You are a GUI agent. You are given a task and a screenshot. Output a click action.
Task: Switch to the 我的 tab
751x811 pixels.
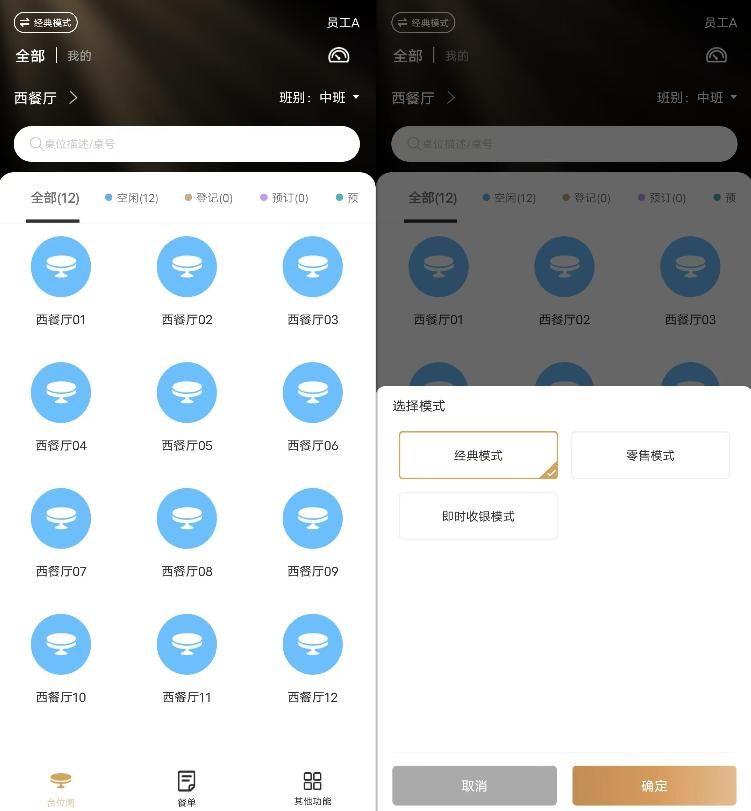[79, 56]
